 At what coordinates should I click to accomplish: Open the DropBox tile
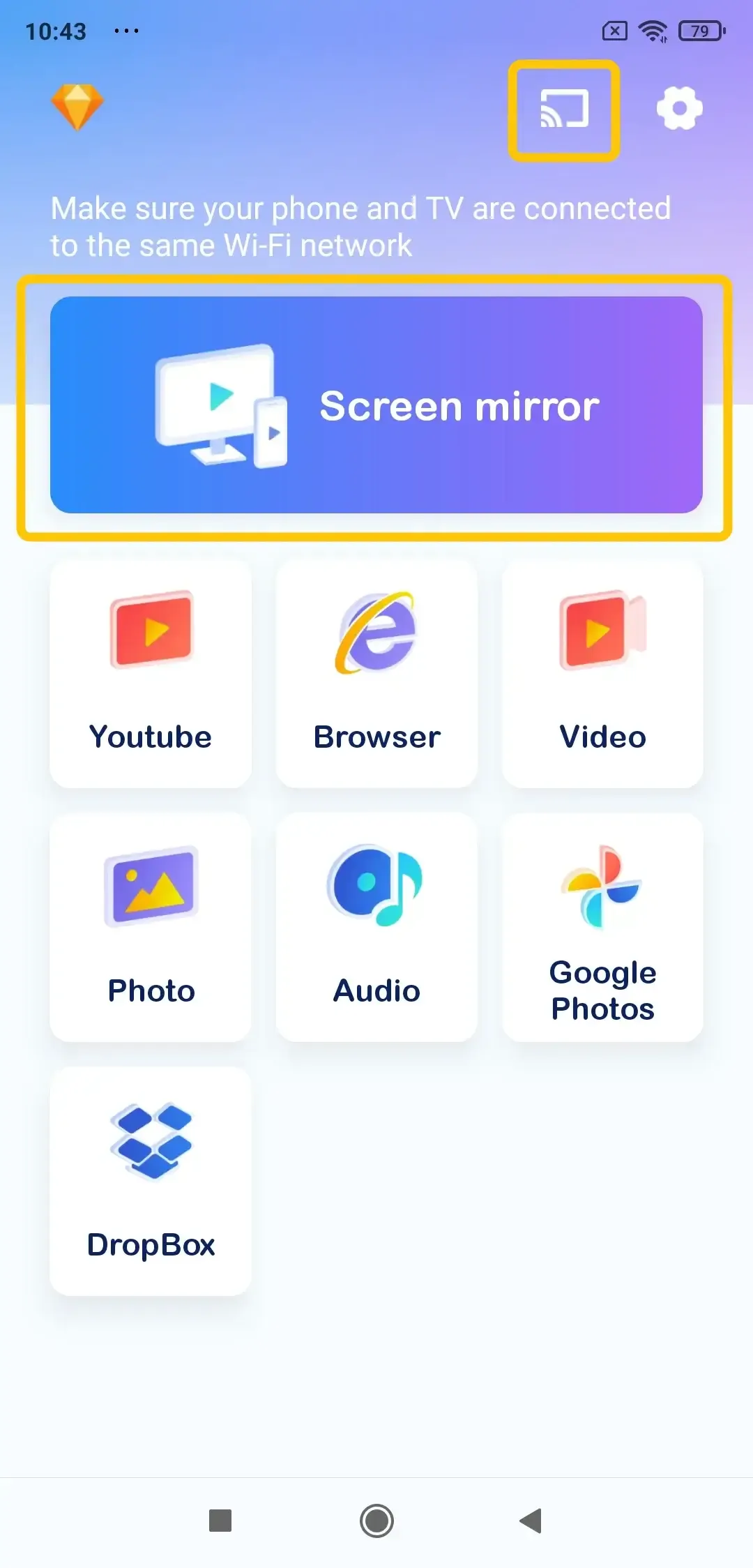[x=151, y=1181]
